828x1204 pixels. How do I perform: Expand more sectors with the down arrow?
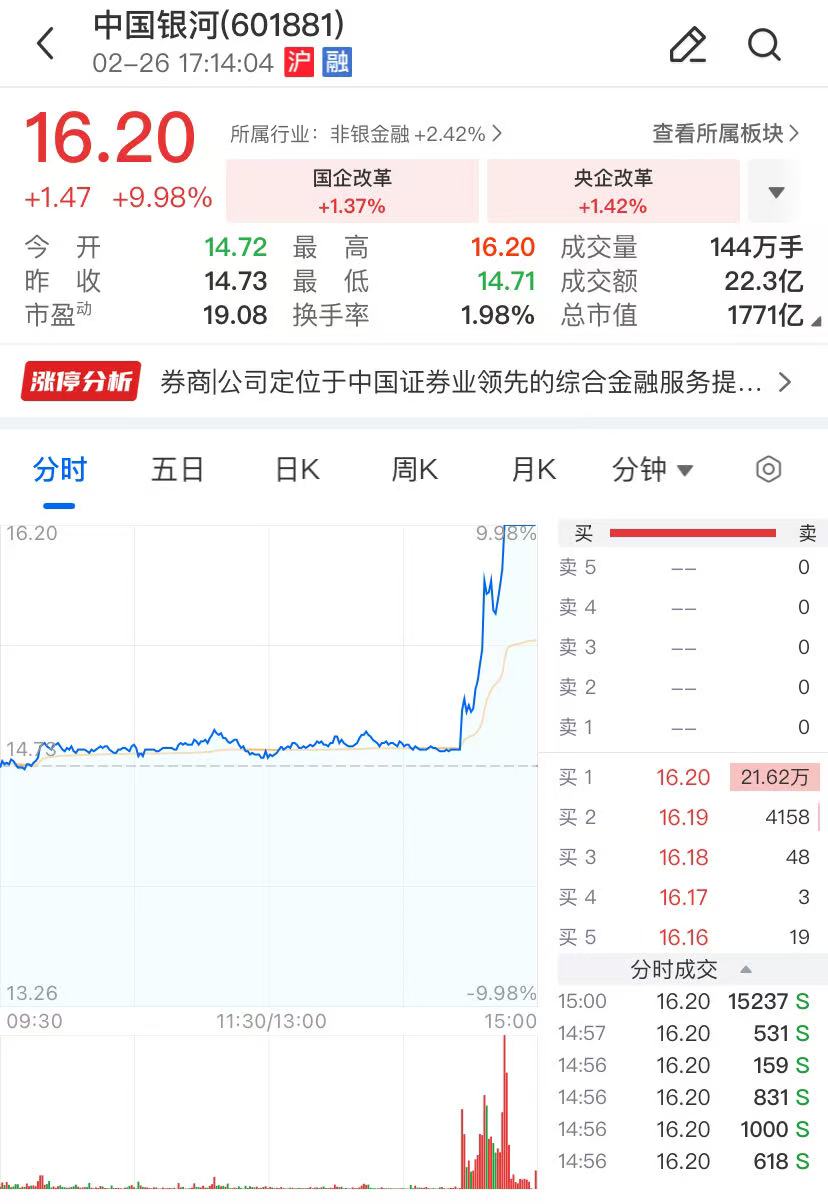point(776,192)
